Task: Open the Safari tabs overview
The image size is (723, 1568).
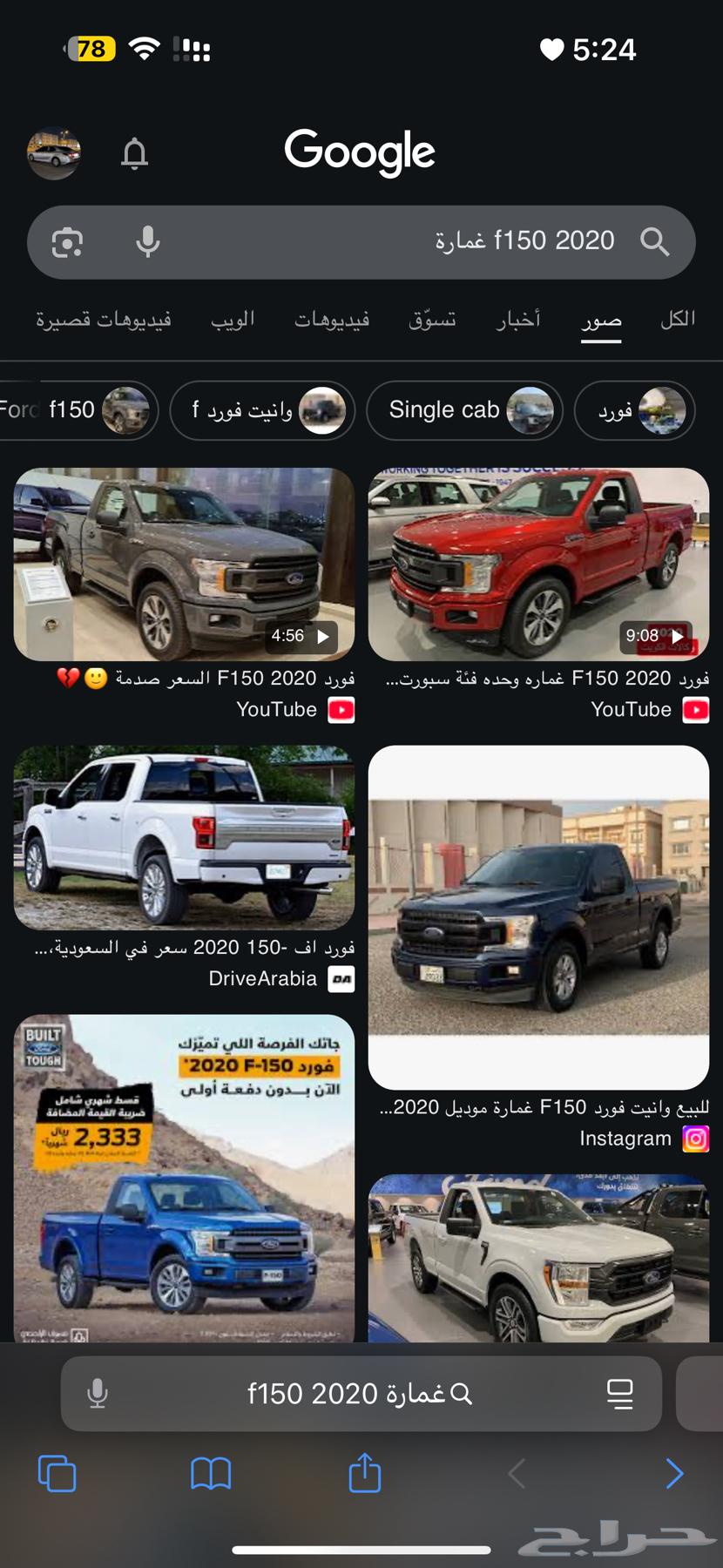Action: coord(57,1474)
